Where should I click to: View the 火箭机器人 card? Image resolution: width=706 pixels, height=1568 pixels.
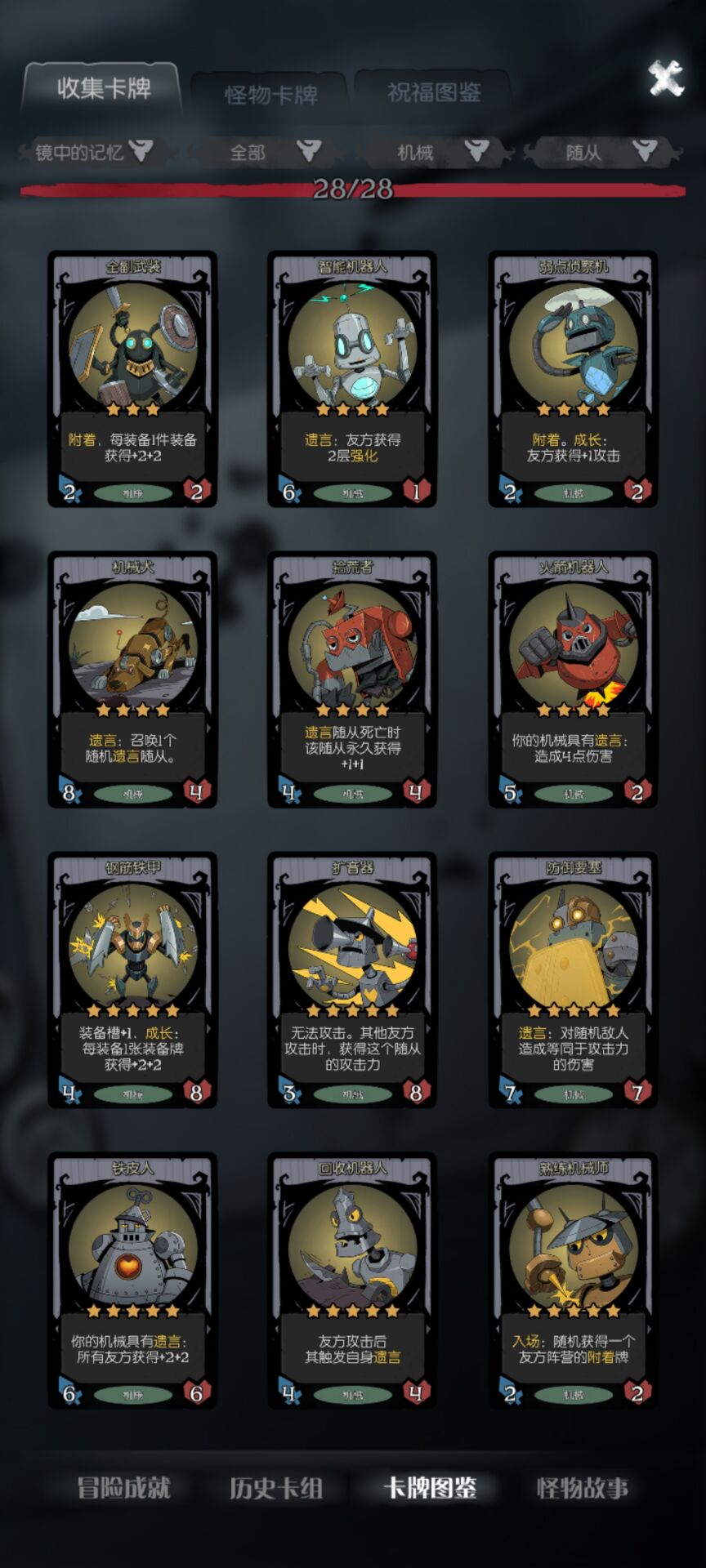point(573,679)
